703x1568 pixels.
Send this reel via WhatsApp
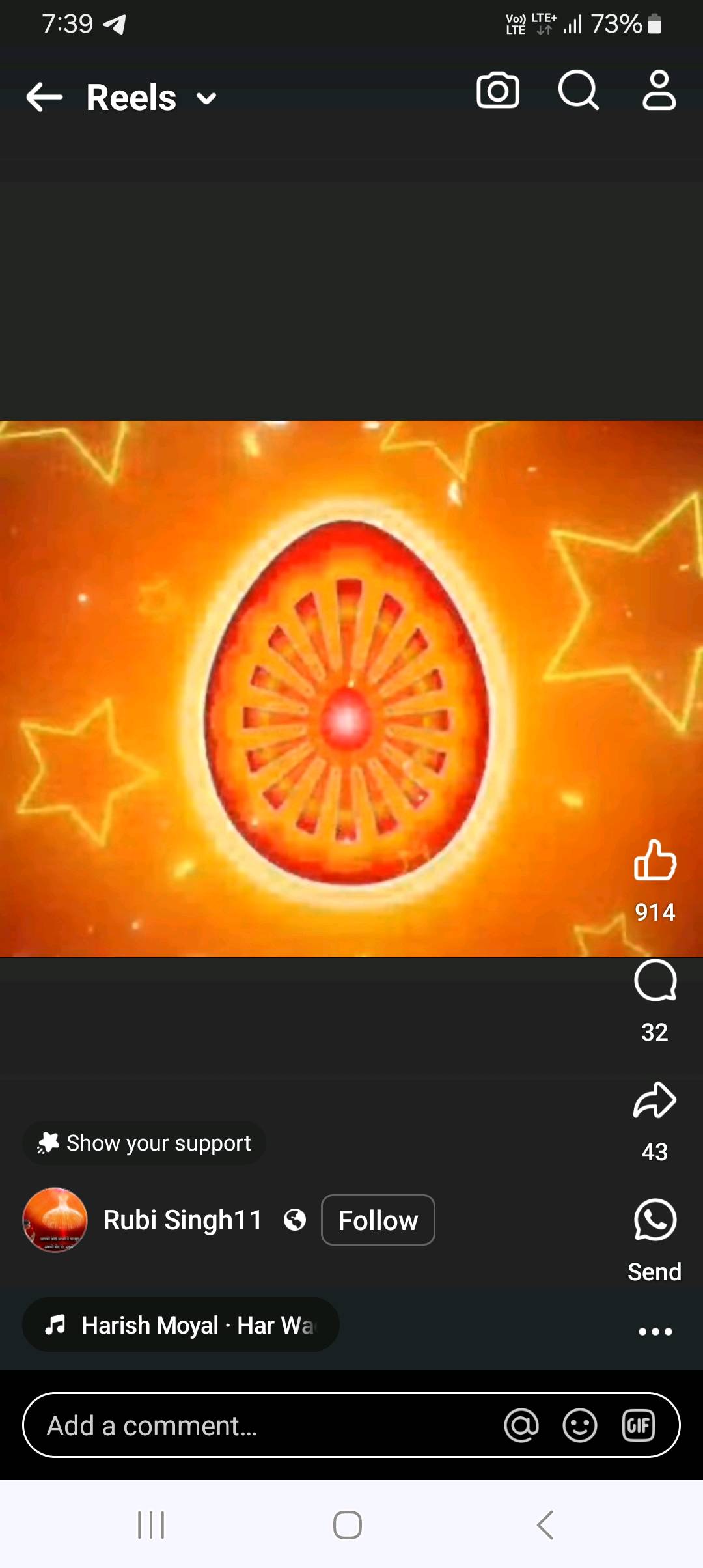[x=655, y=1220]
